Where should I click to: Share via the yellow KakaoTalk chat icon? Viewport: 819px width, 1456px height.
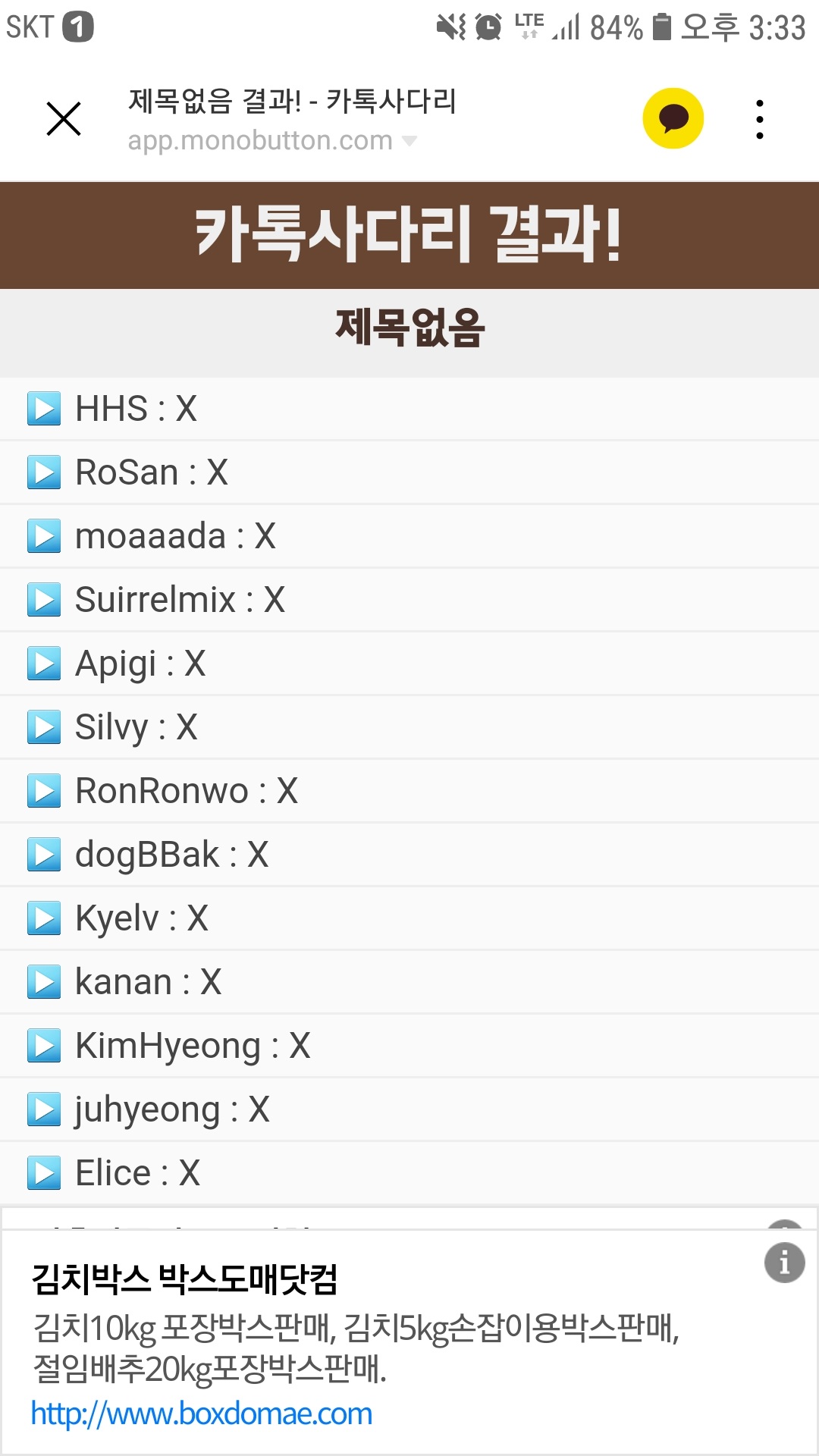(x=673, y=119)
